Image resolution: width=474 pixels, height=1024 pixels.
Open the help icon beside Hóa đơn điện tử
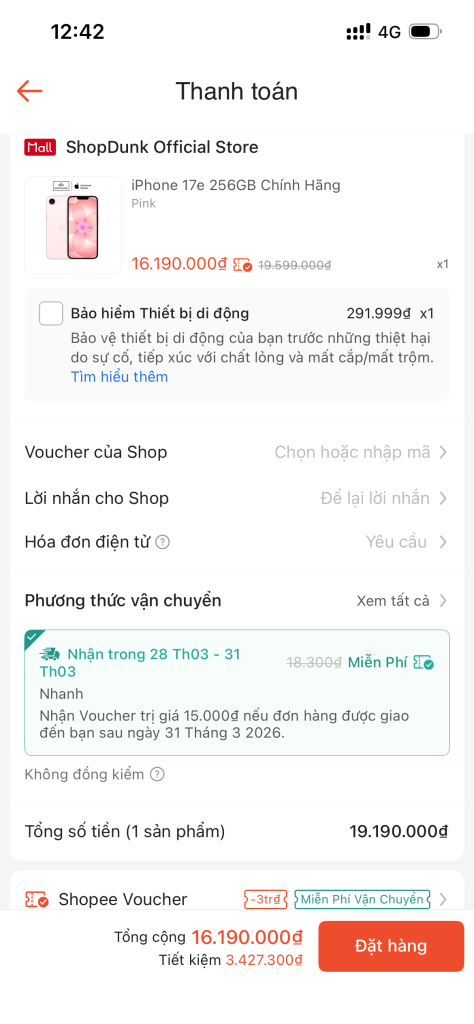pyautogui.click(x=163, y=542)
